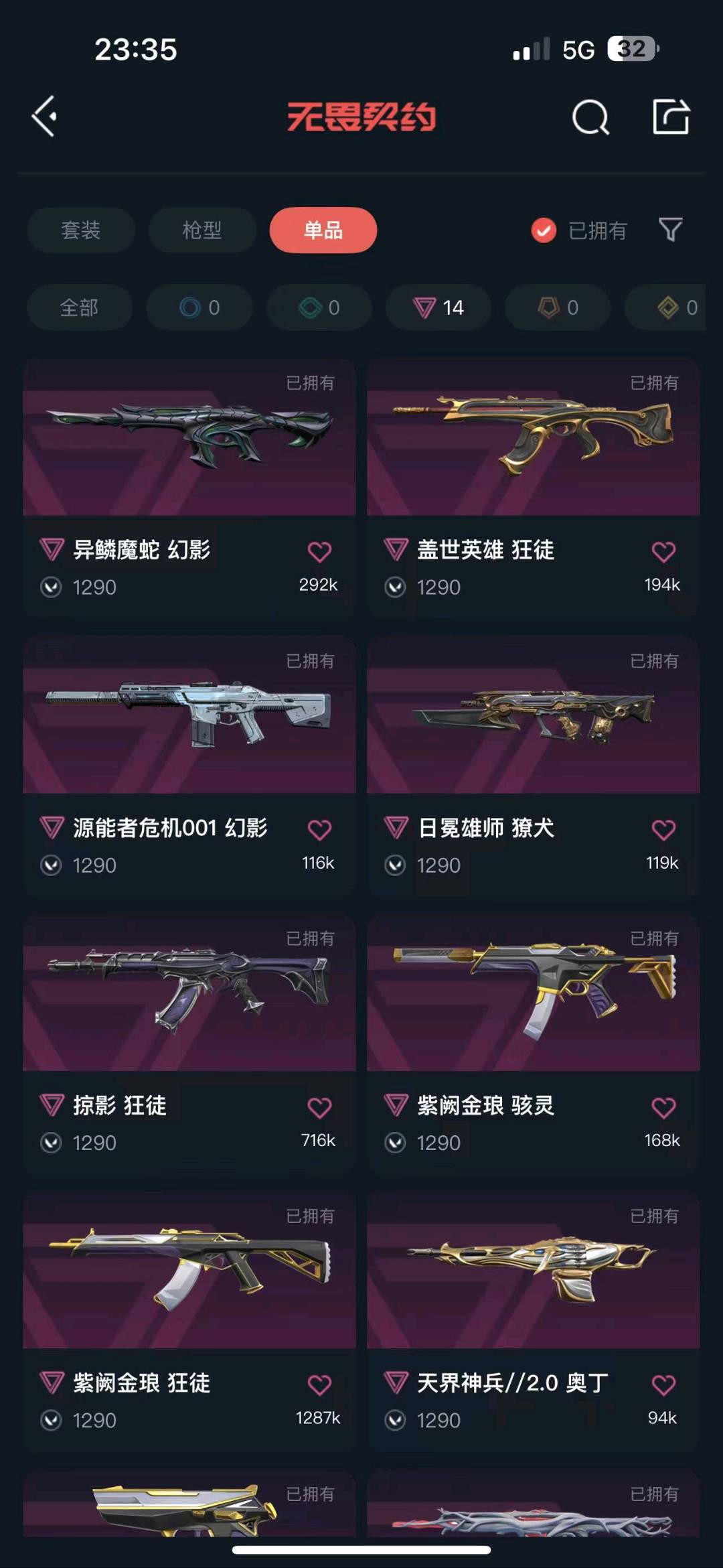Select the 全部 rarity chip
Viewport: 723px width, 1568px height.
click(80, 307)
